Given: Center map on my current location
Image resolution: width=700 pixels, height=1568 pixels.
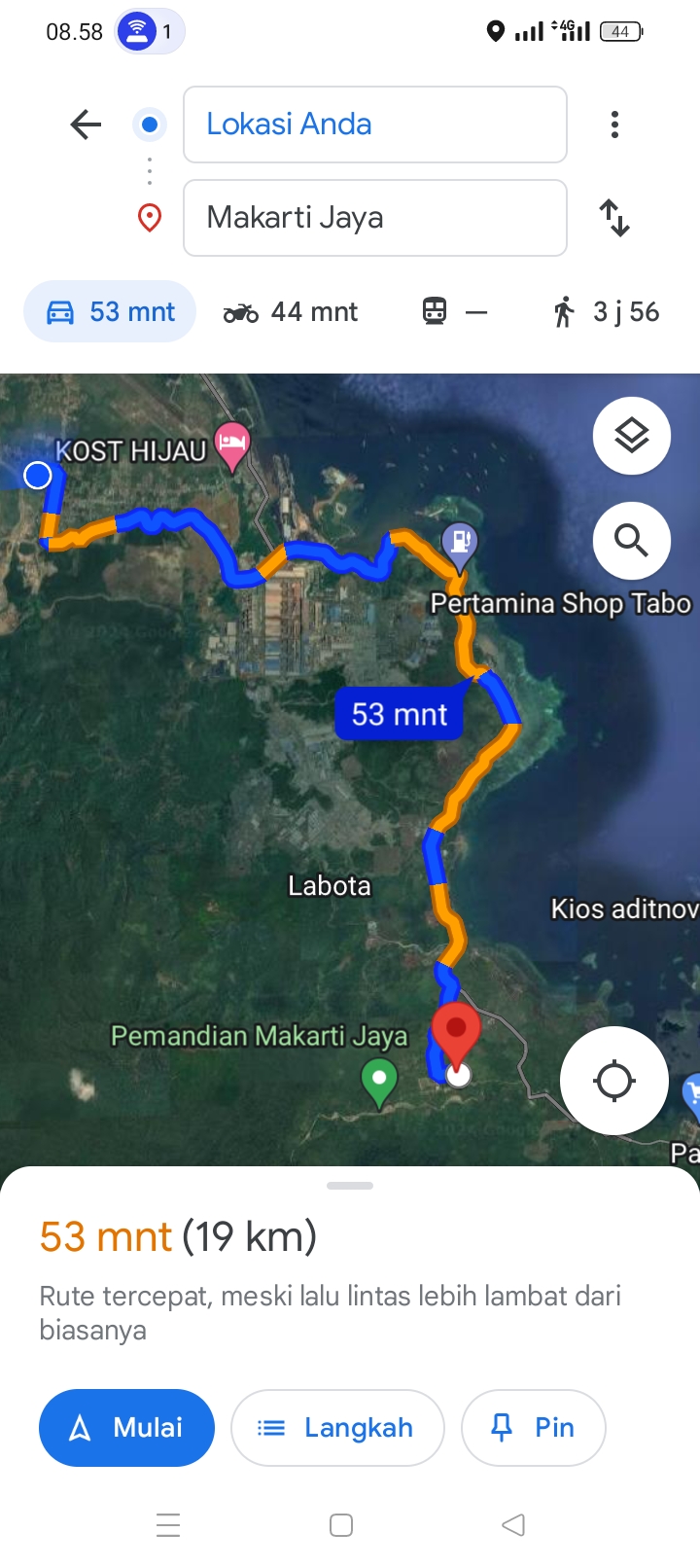Looking at the screenshot, I should tap(614, 1081).
